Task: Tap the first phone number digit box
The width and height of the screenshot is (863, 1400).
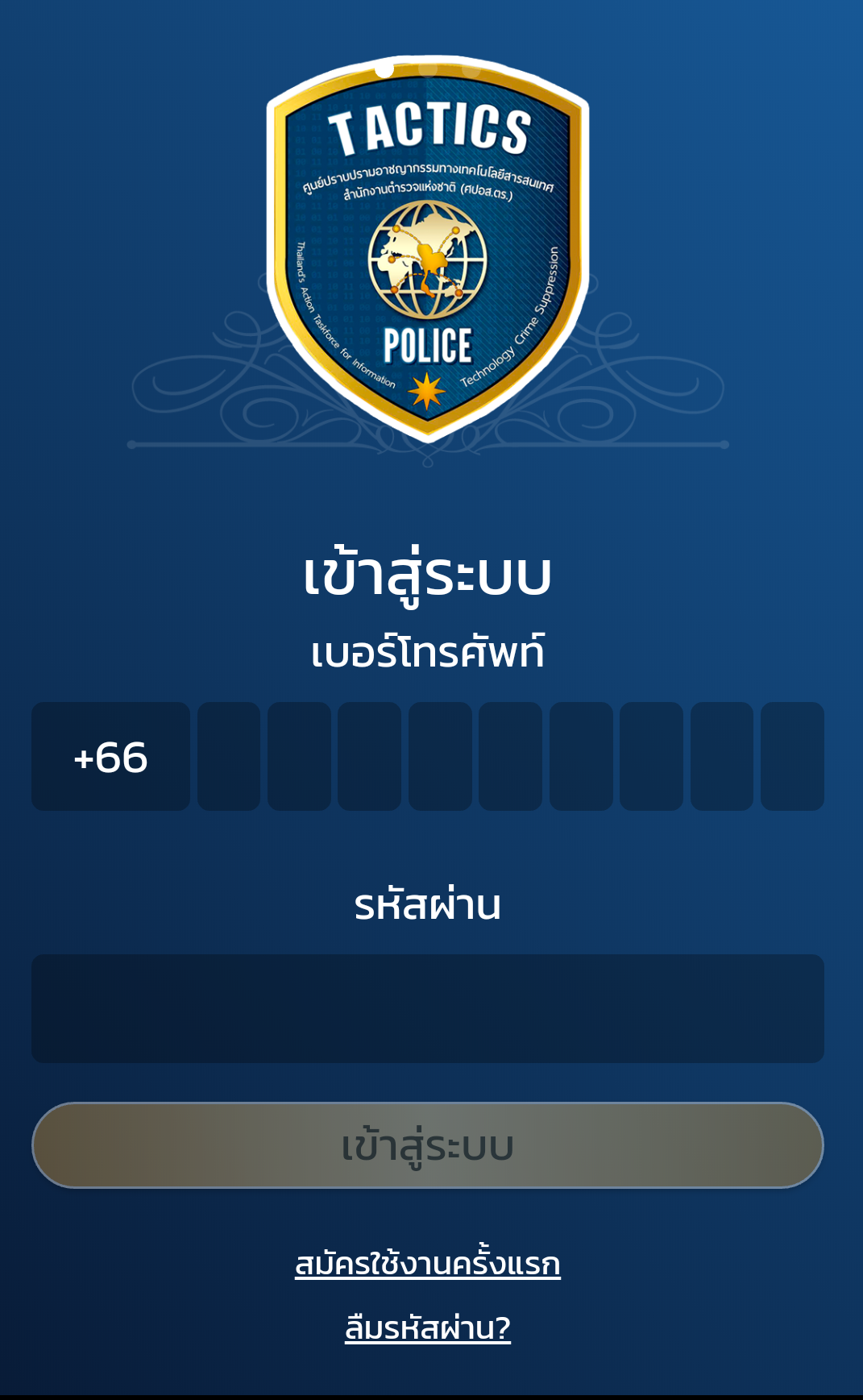Action: (x=229, y=756)
